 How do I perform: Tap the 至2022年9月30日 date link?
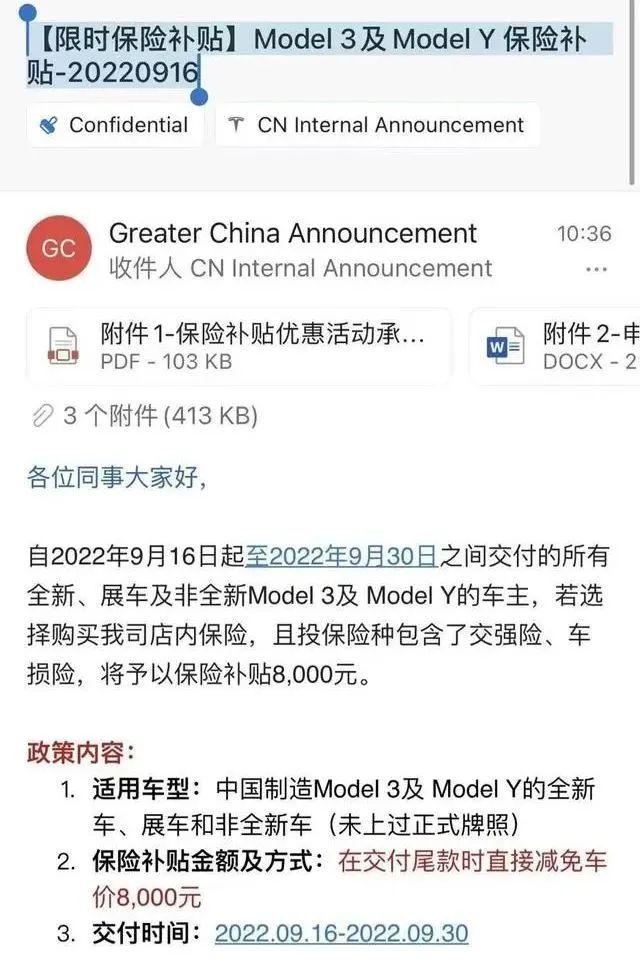tap(341, 555)
